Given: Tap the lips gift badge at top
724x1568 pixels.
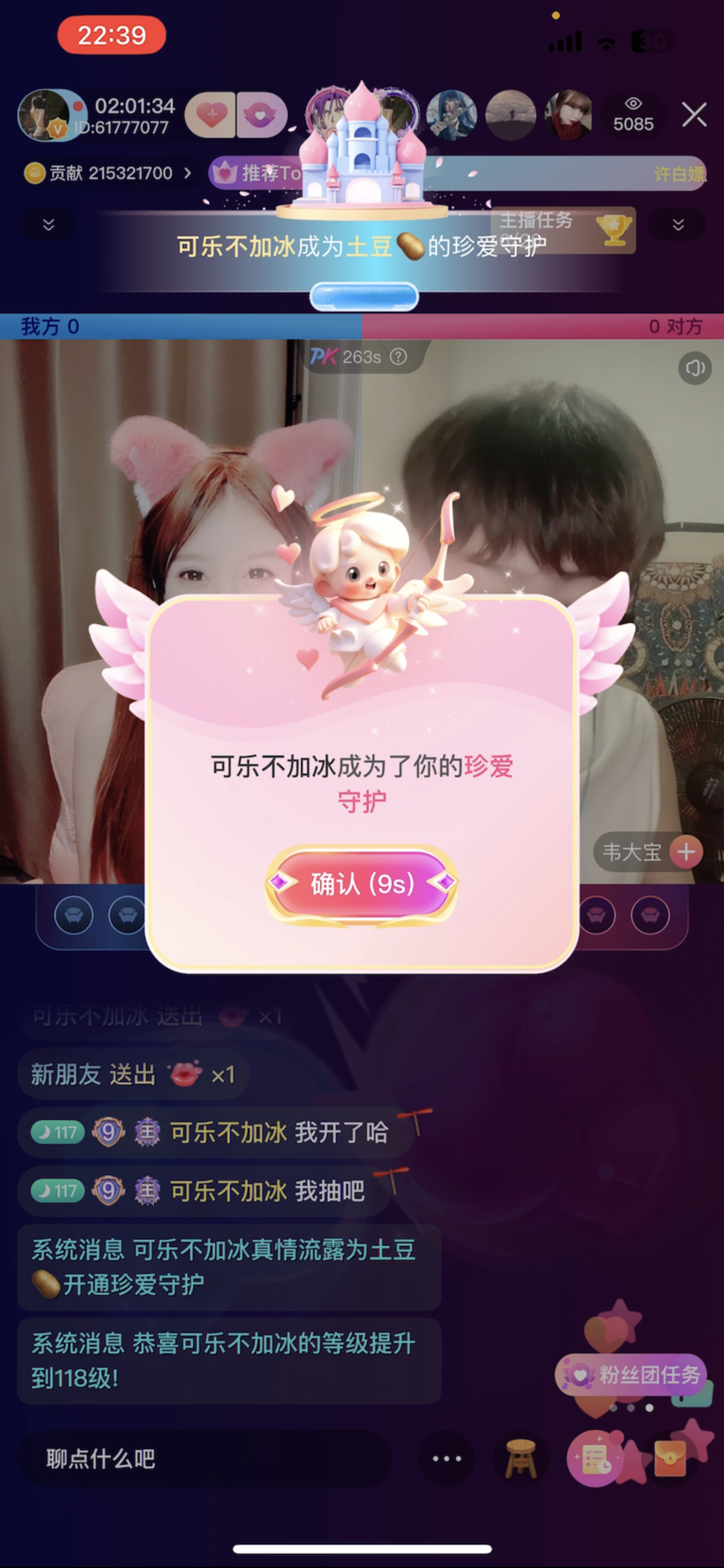Looking at the screenshot, I should pyautogui.click(x=261, y=115).
